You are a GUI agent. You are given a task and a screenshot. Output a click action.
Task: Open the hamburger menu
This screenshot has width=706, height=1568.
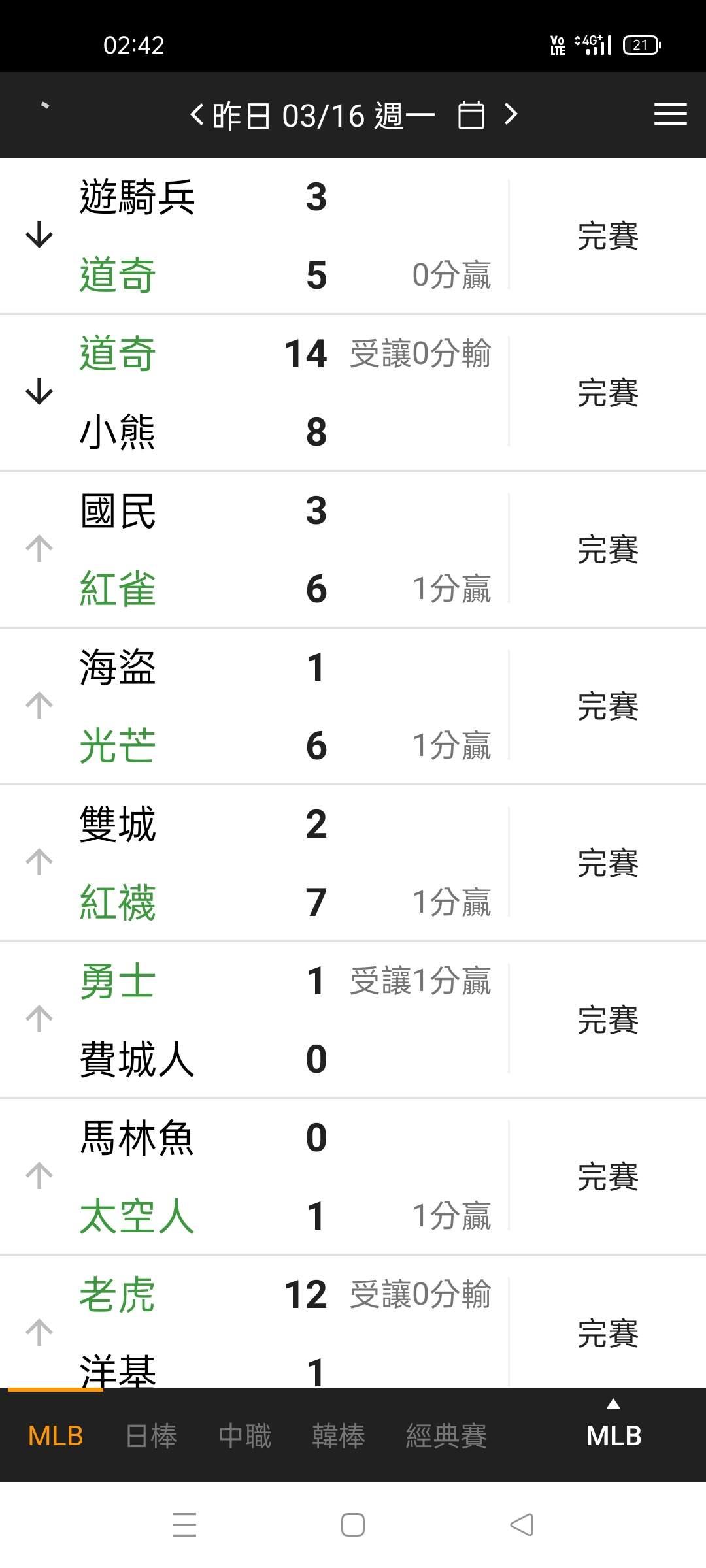click(x=671, y=114)
